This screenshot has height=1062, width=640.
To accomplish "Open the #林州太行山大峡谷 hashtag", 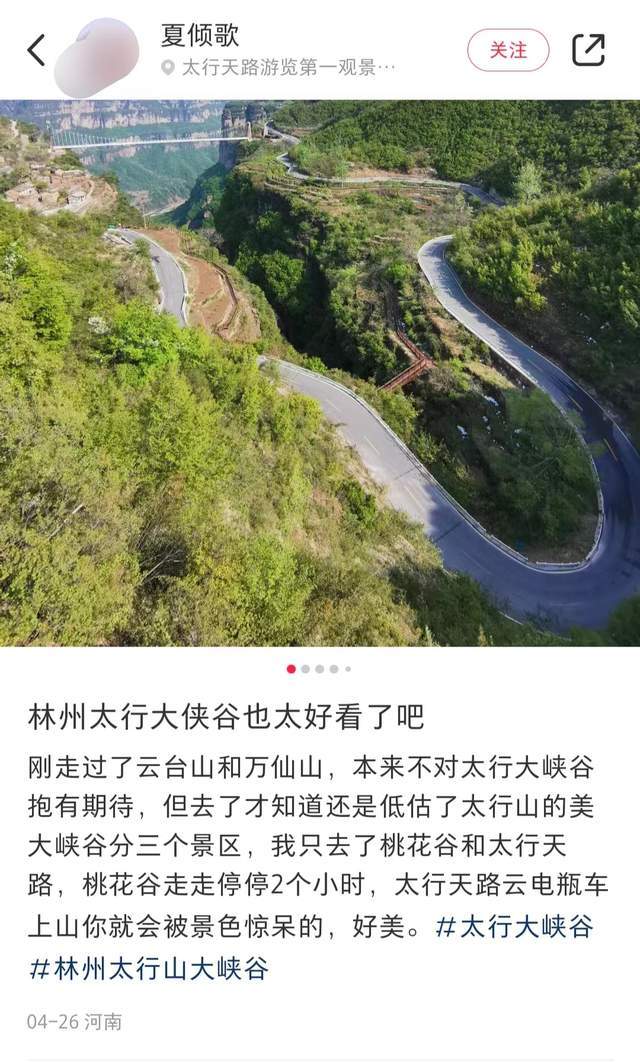I will click(x=149, y=968).
